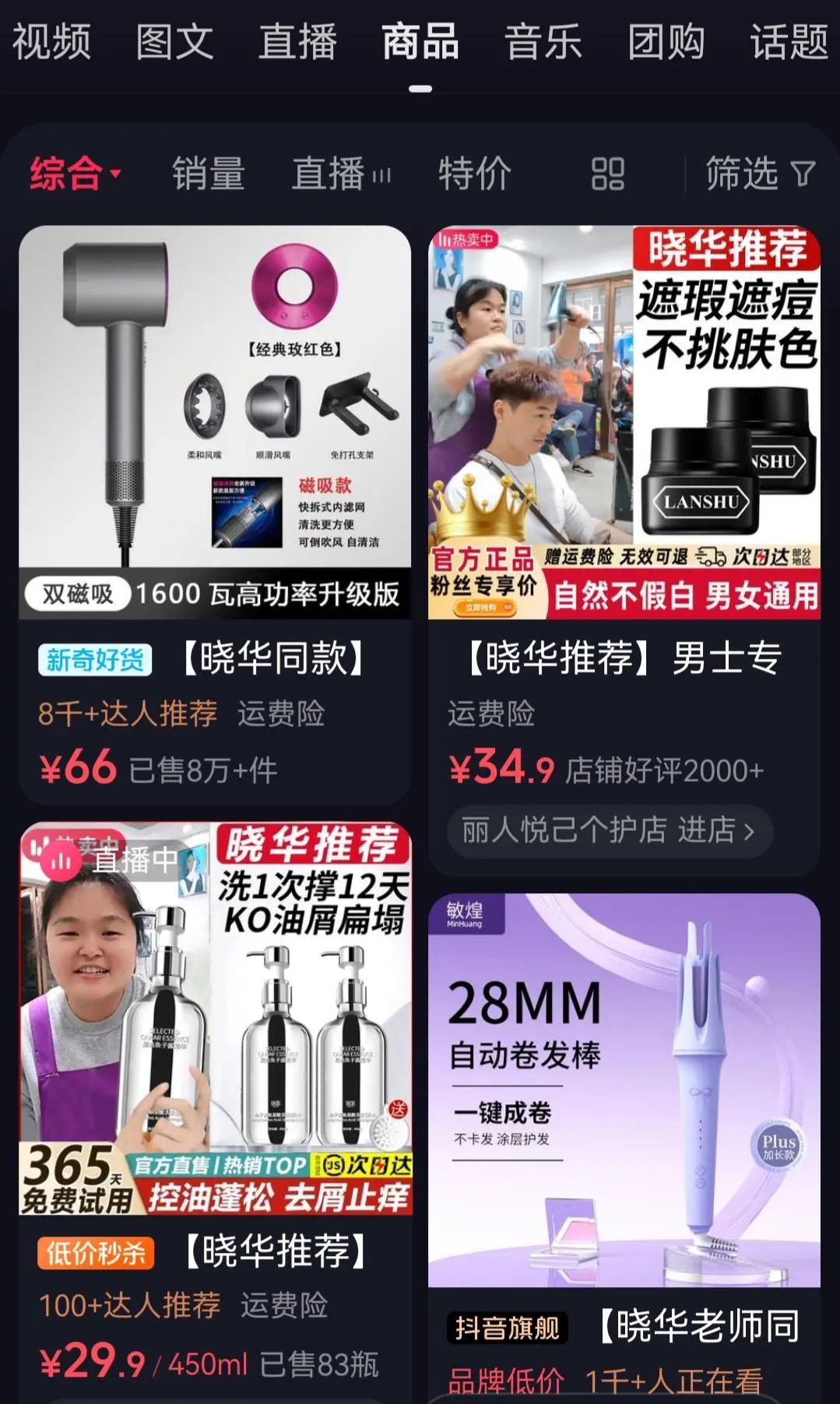The image size is (840, 1404).
Task: Open the 音乐 tab
Action: (543, 42)
